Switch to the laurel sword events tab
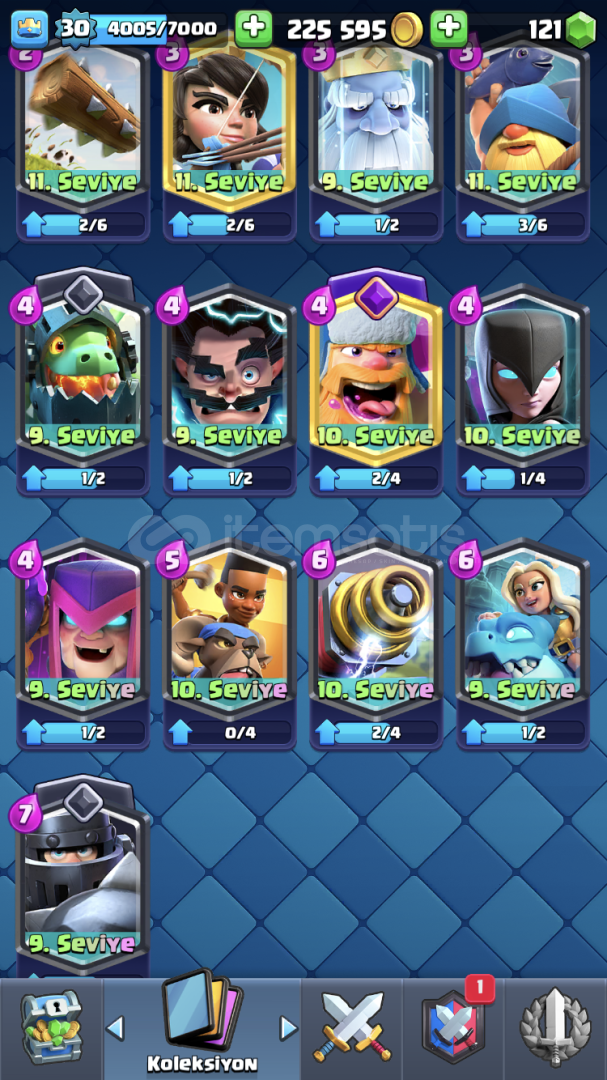This screenshot has width=607, height=1080. [x=555, y=1028]
